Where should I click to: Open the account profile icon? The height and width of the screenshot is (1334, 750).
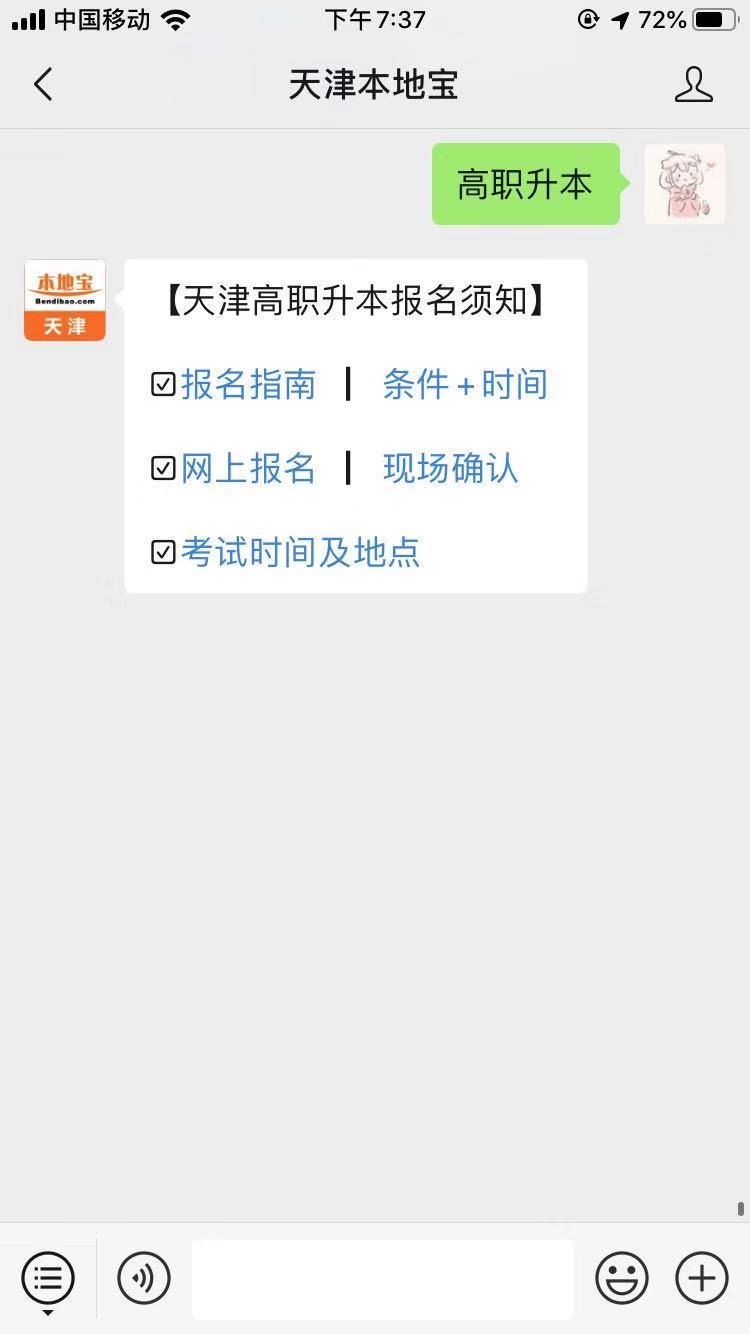[693, 85]
